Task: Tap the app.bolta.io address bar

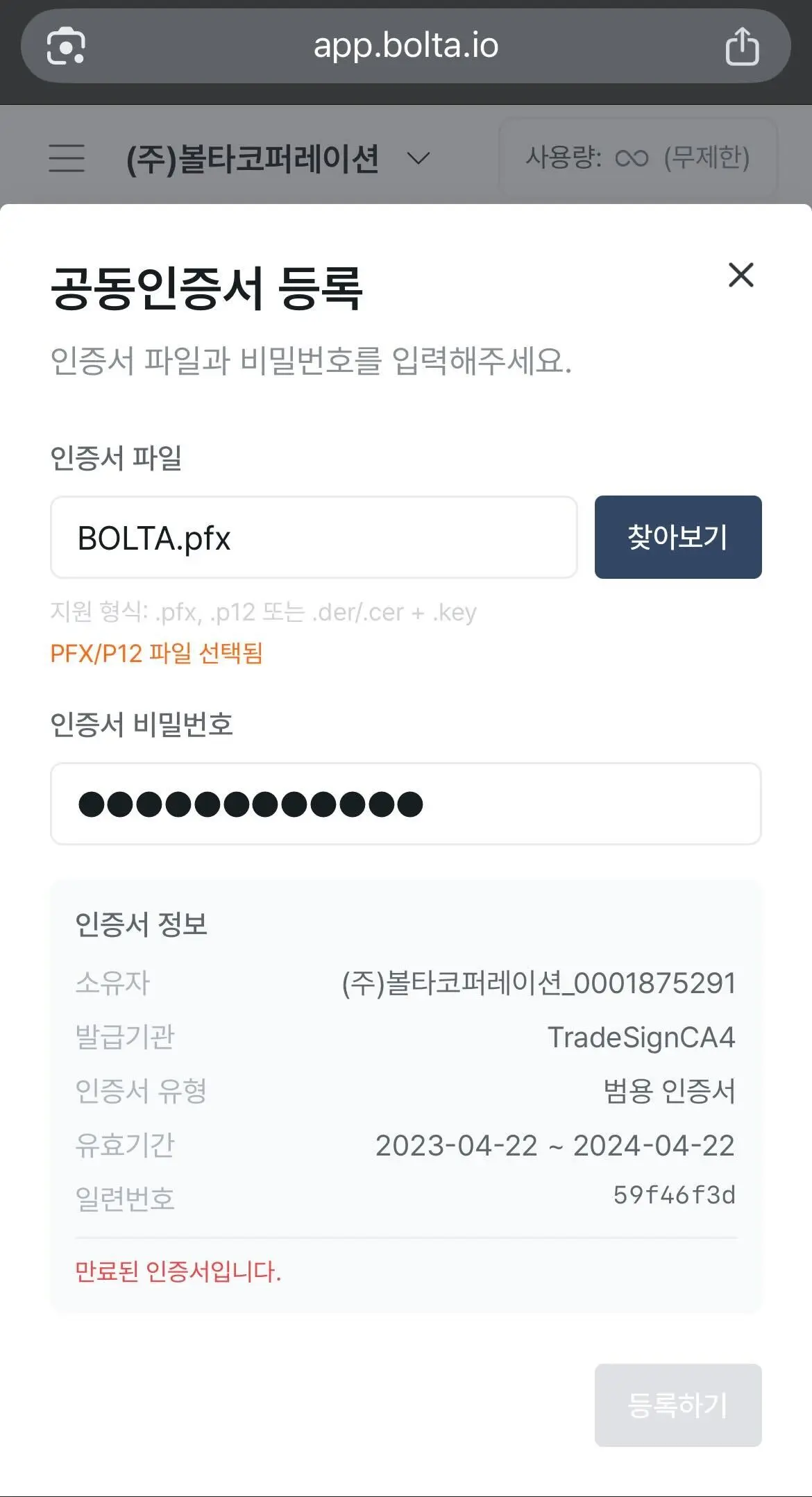Action: [x=406, y=46]
